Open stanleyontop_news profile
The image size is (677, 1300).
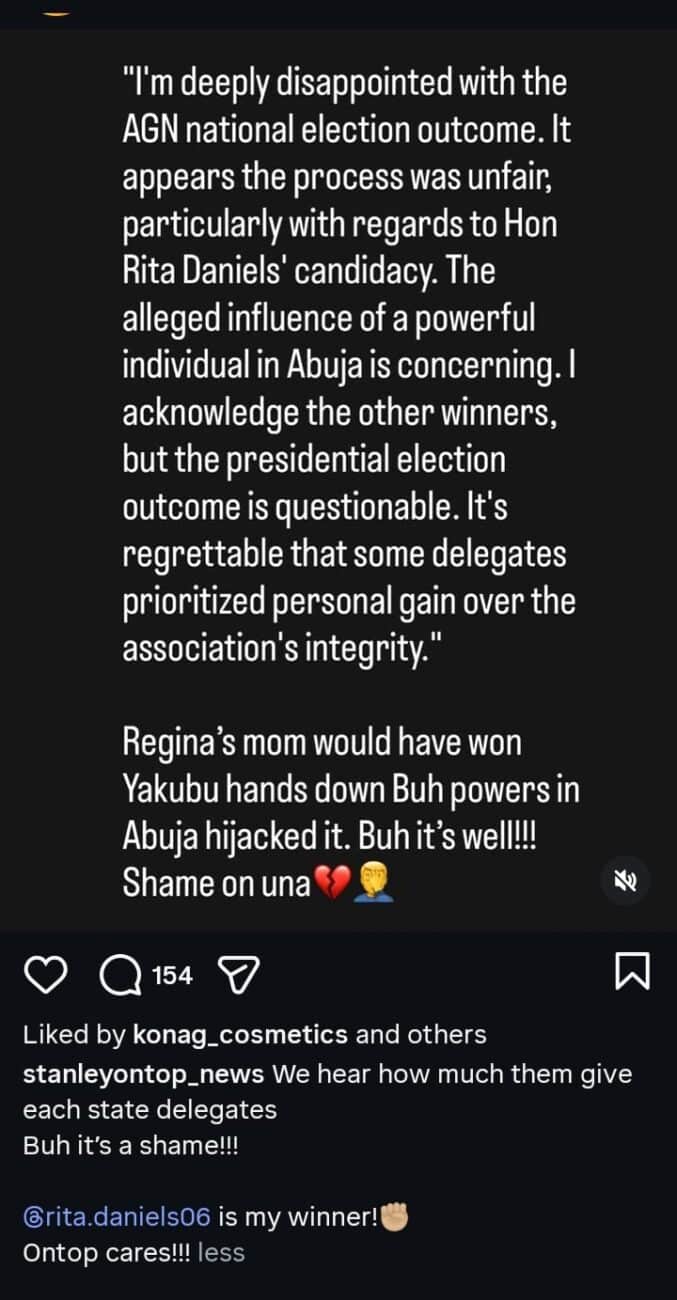[x=144, y=1075]
